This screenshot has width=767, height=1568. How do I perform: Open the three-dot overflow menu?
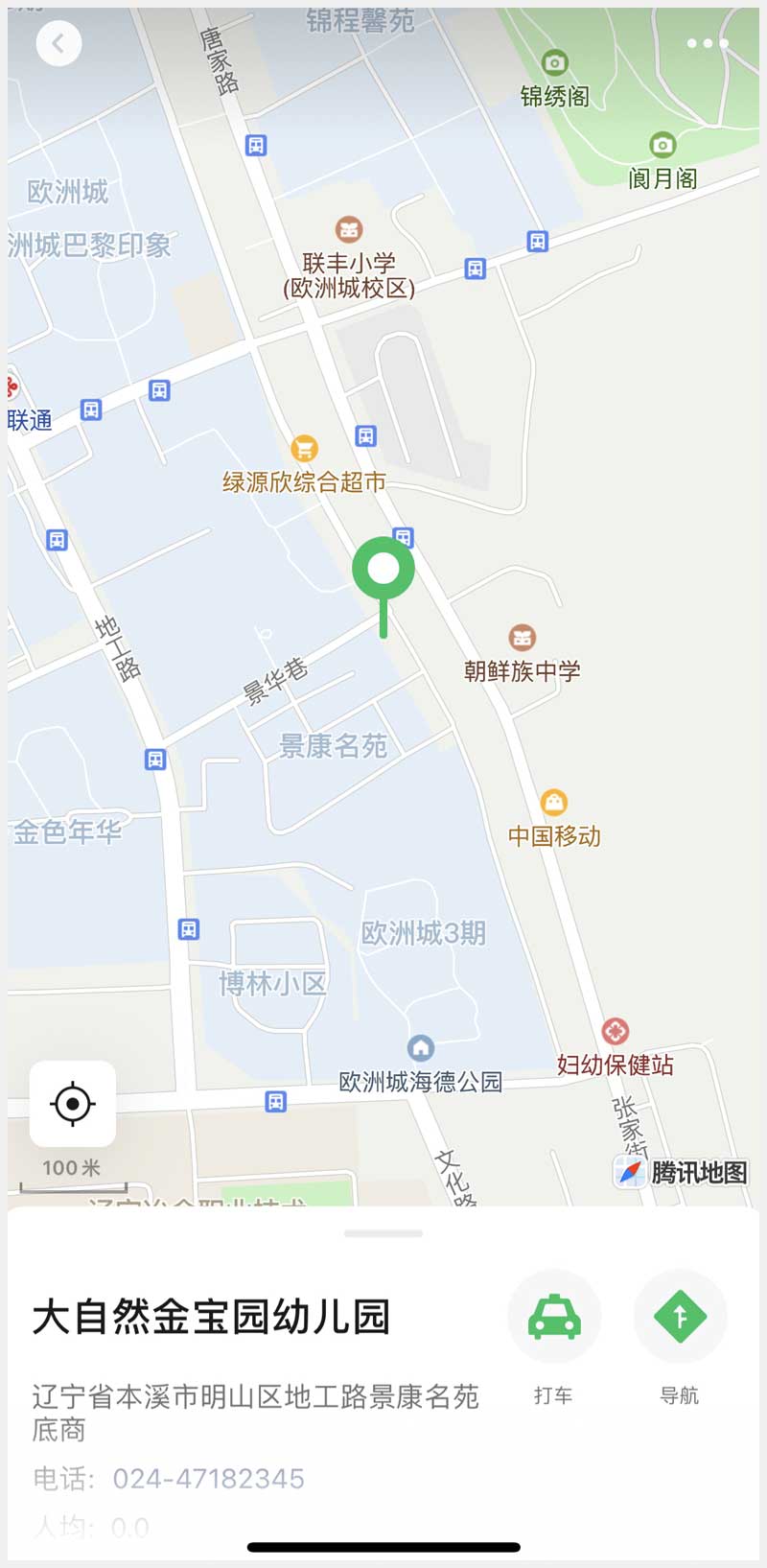coord(708,43)
